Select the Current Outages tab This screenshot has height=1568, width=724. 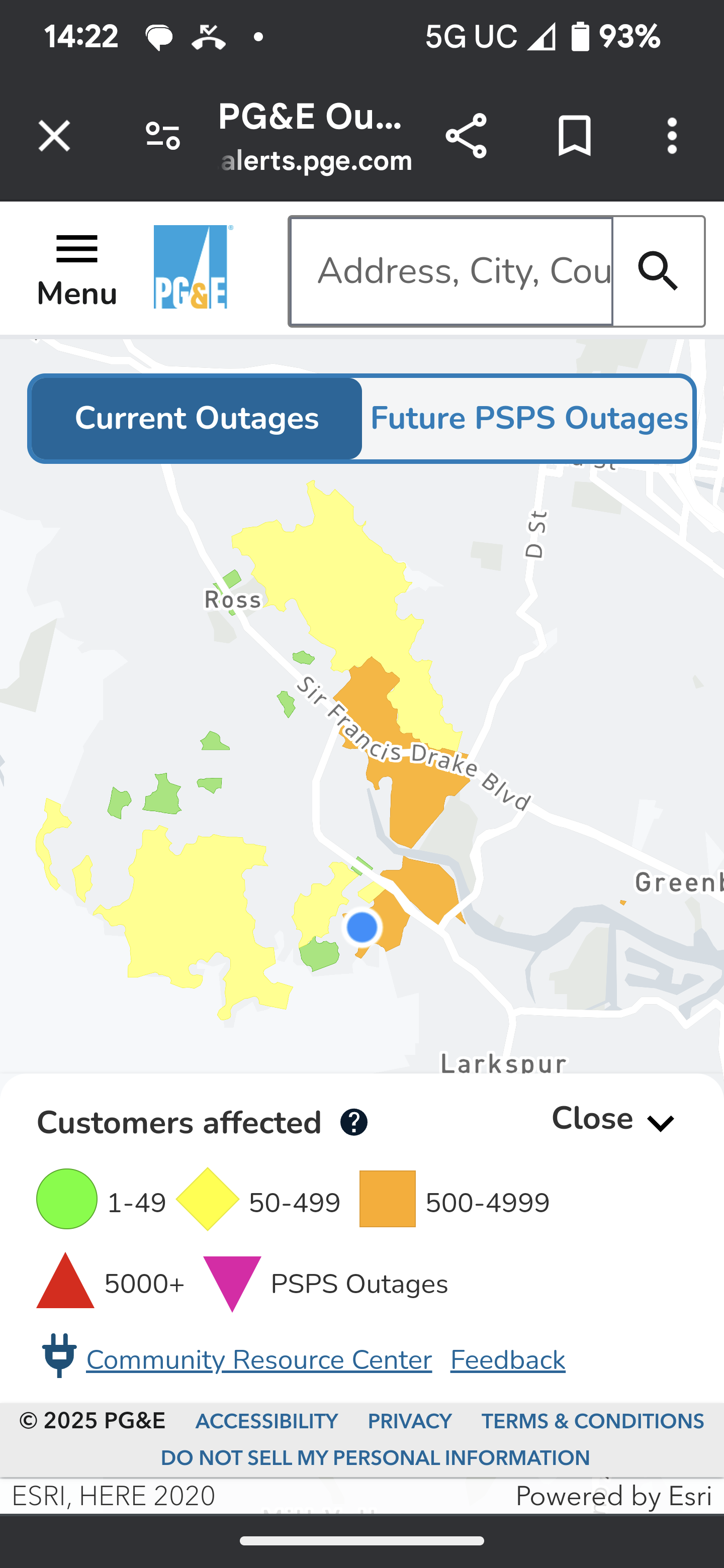[197, 419]
